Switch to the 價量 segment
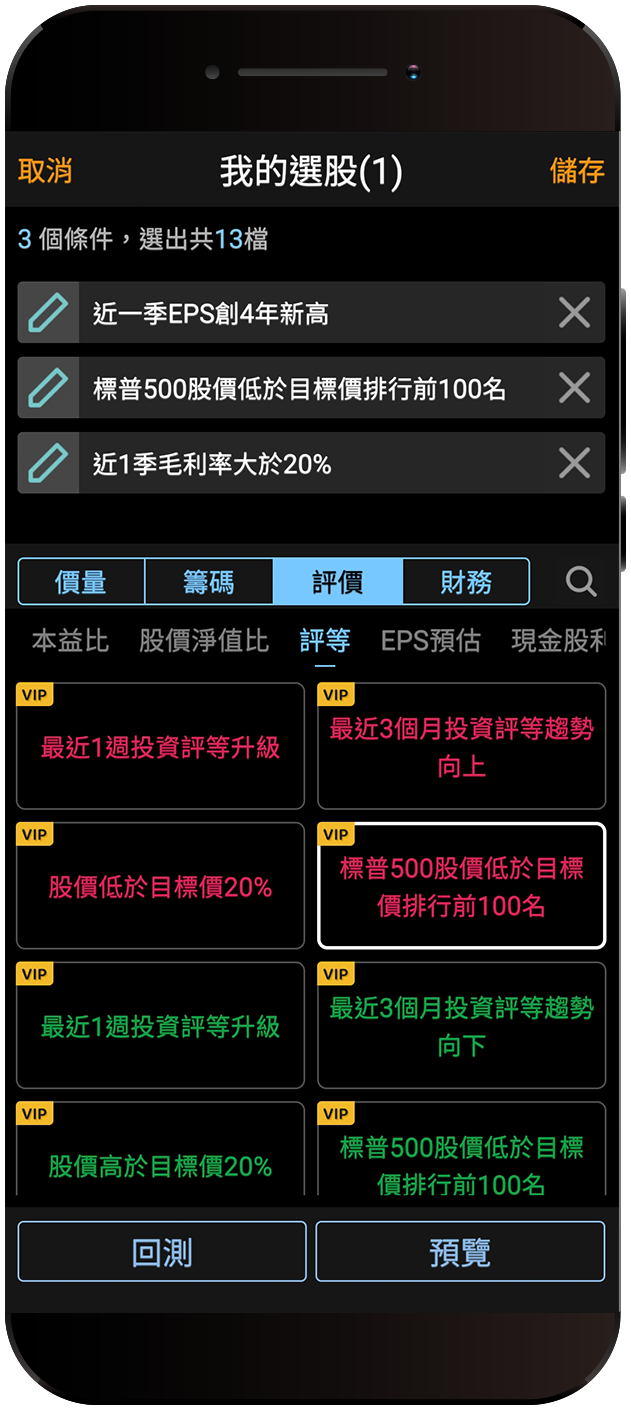This screenshot has height=1410, width=631. pyautogui.click(x=81, y=582)
